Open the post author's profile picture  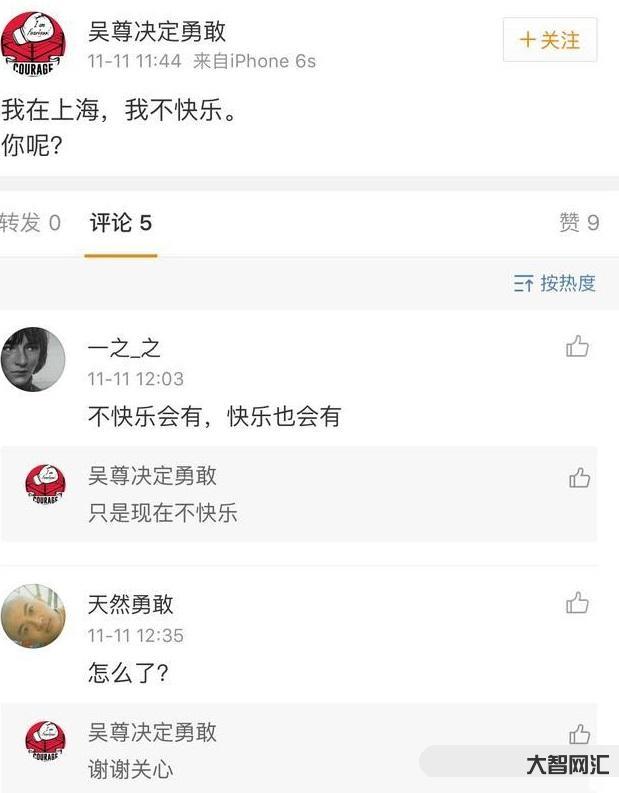coord(33,44)
